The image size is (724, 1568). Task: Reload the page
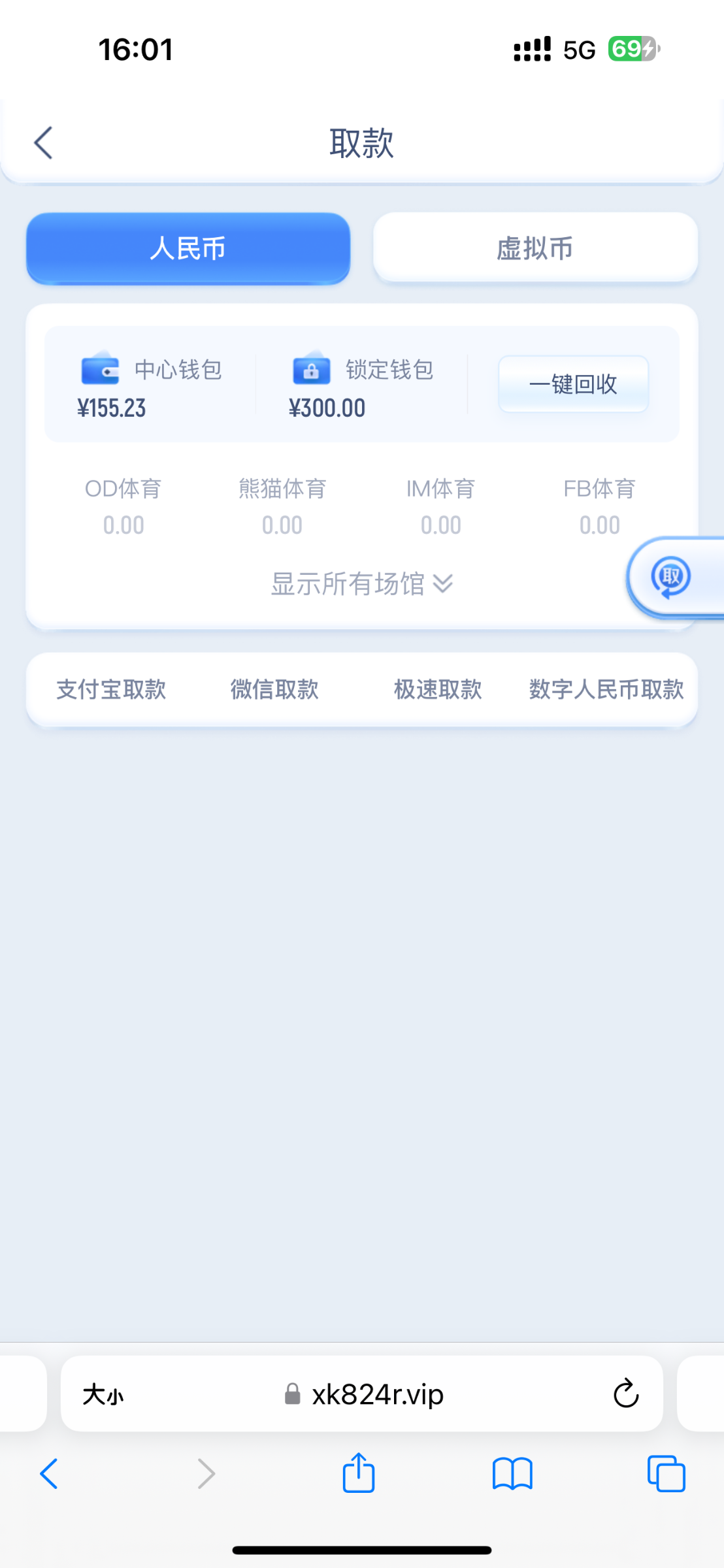[625, 1394]
